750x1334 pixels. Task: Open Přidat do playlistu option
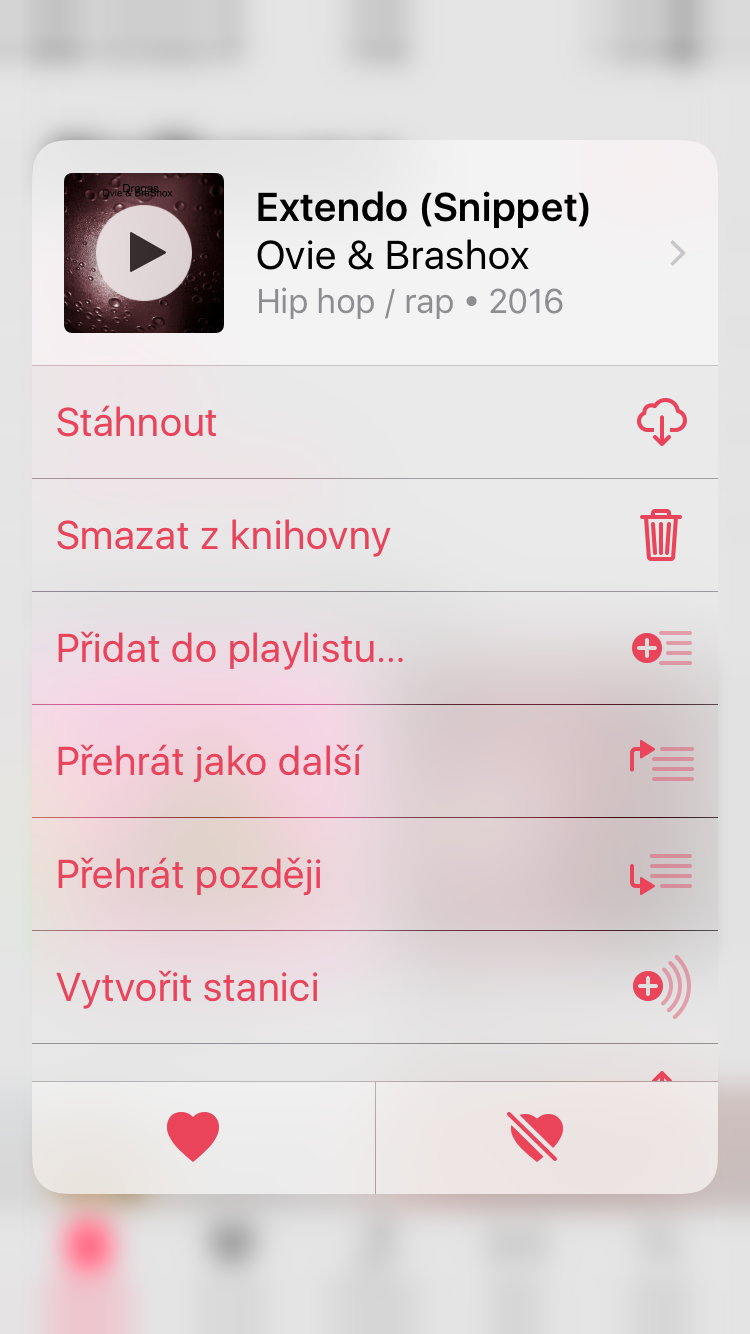tap(374, 648)
